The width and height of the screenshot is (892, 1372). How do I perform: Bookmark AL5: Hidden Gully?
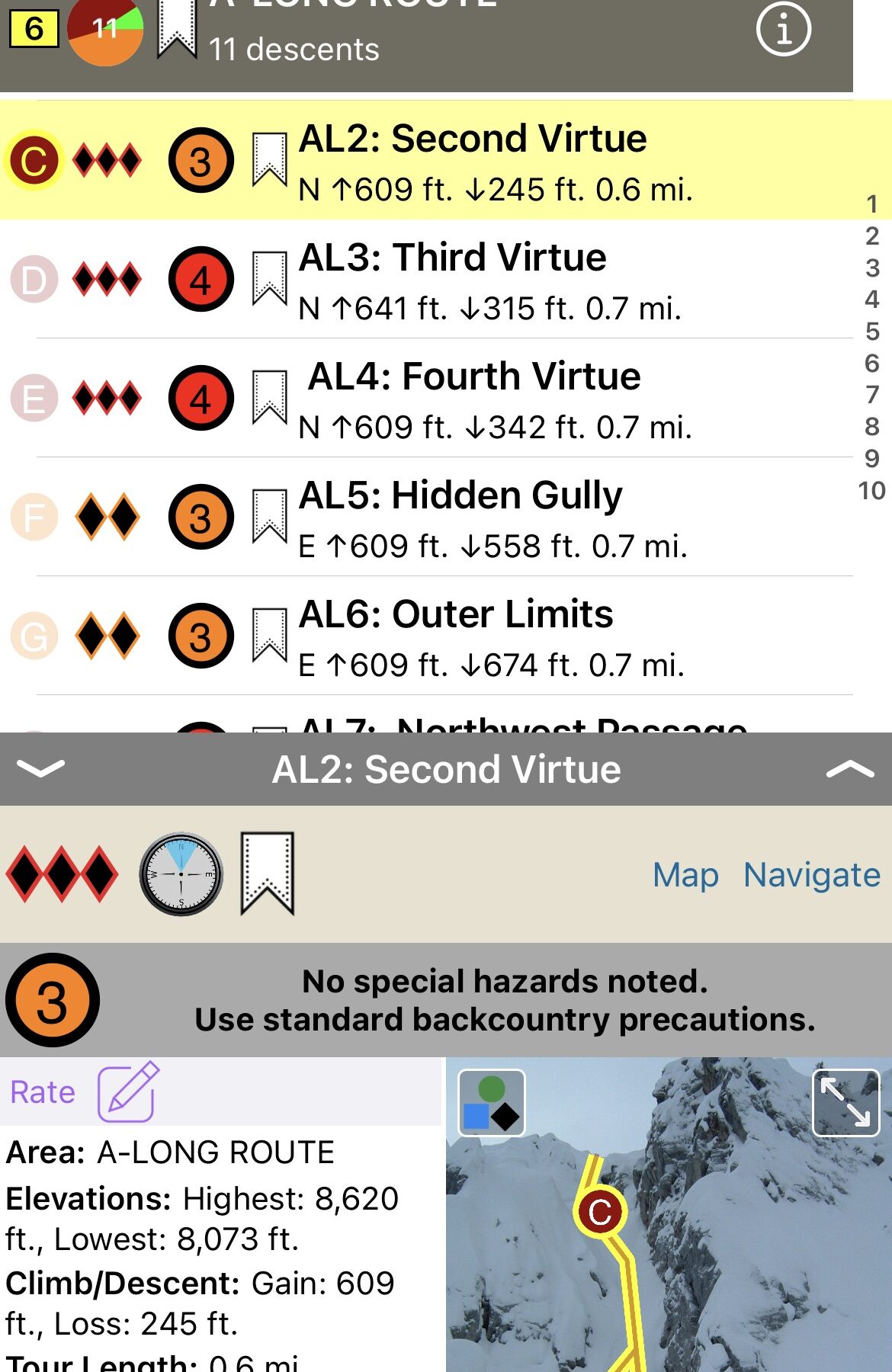coord(269,517)
